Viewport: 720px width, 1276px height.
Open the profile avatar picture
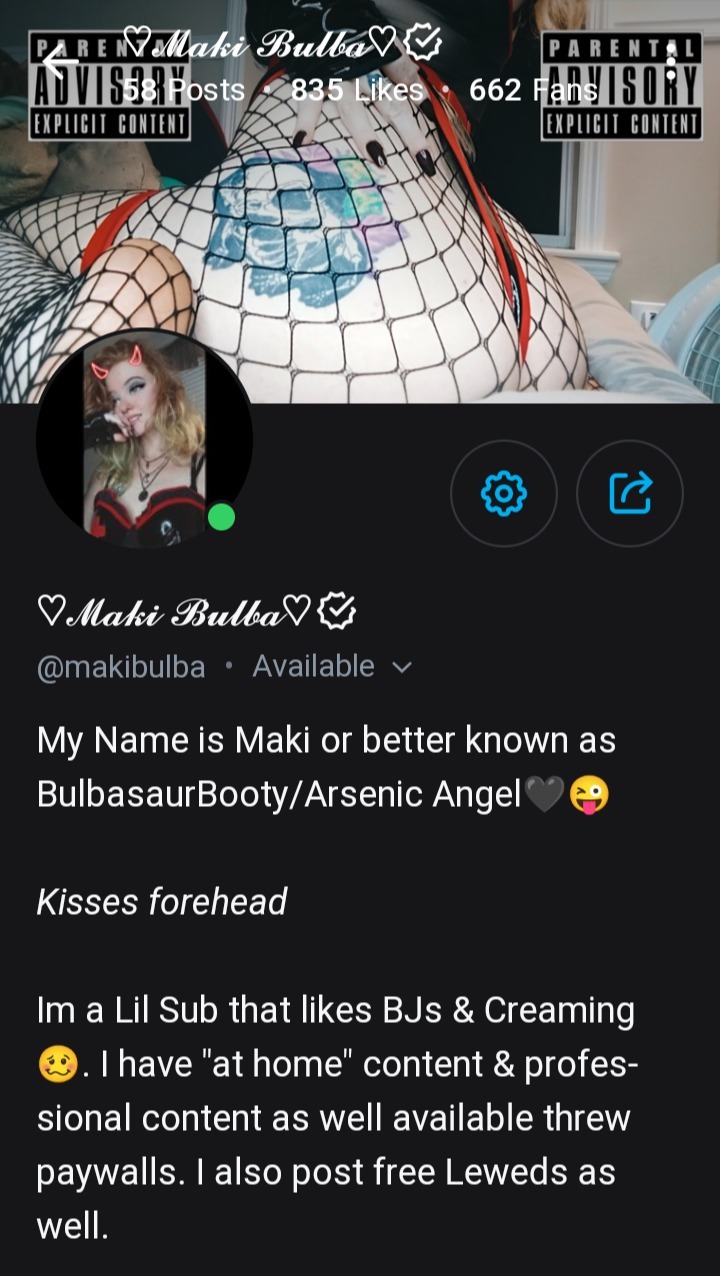tap(145, 440)
